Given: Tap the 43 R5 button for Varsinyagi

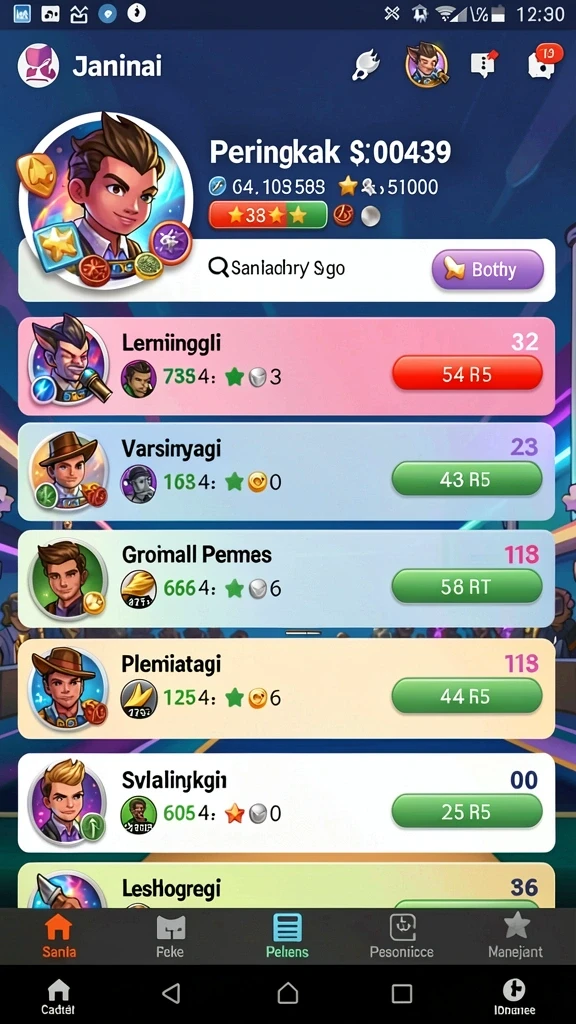Looking at the screenshot, I should [467, 479].
